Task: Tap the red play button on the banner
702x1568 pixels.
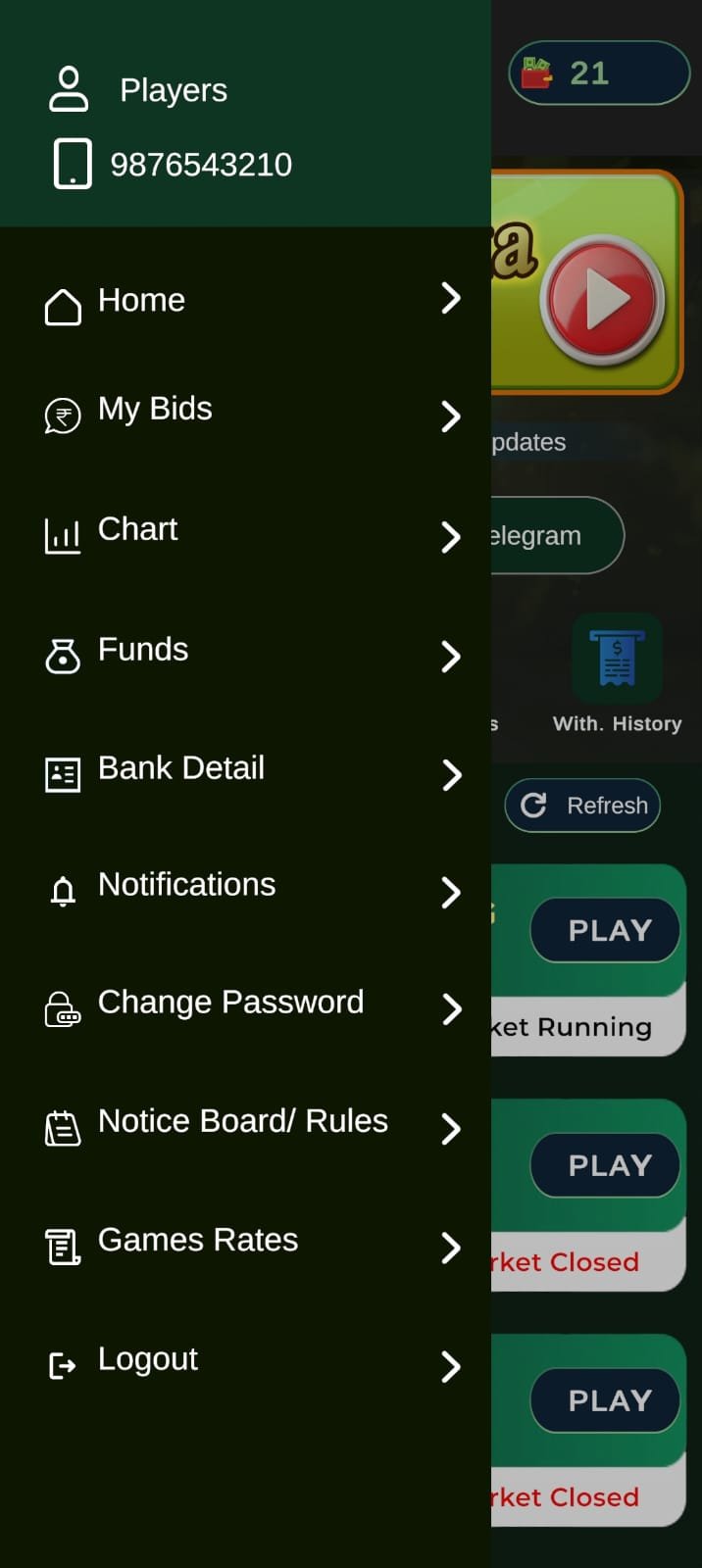Action: click(x=602, y=298)
